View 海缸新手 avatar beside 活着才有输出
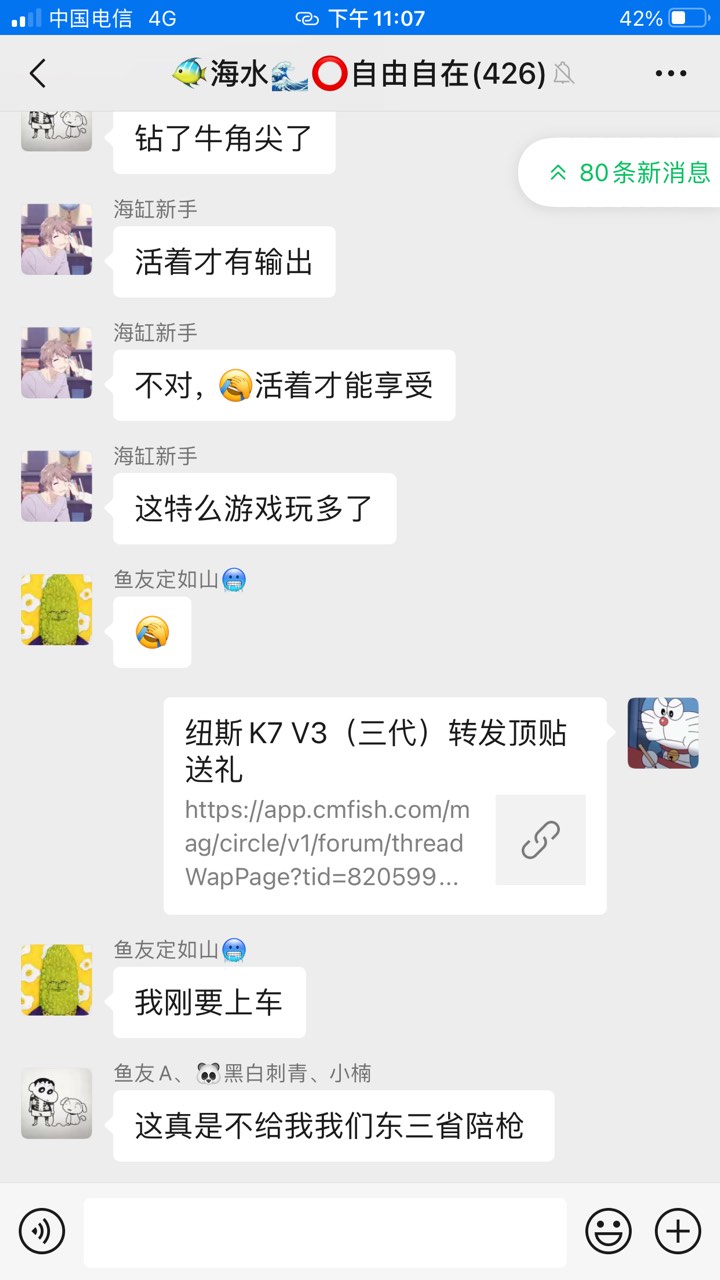The image size is (720, 1280). point(57,239)
